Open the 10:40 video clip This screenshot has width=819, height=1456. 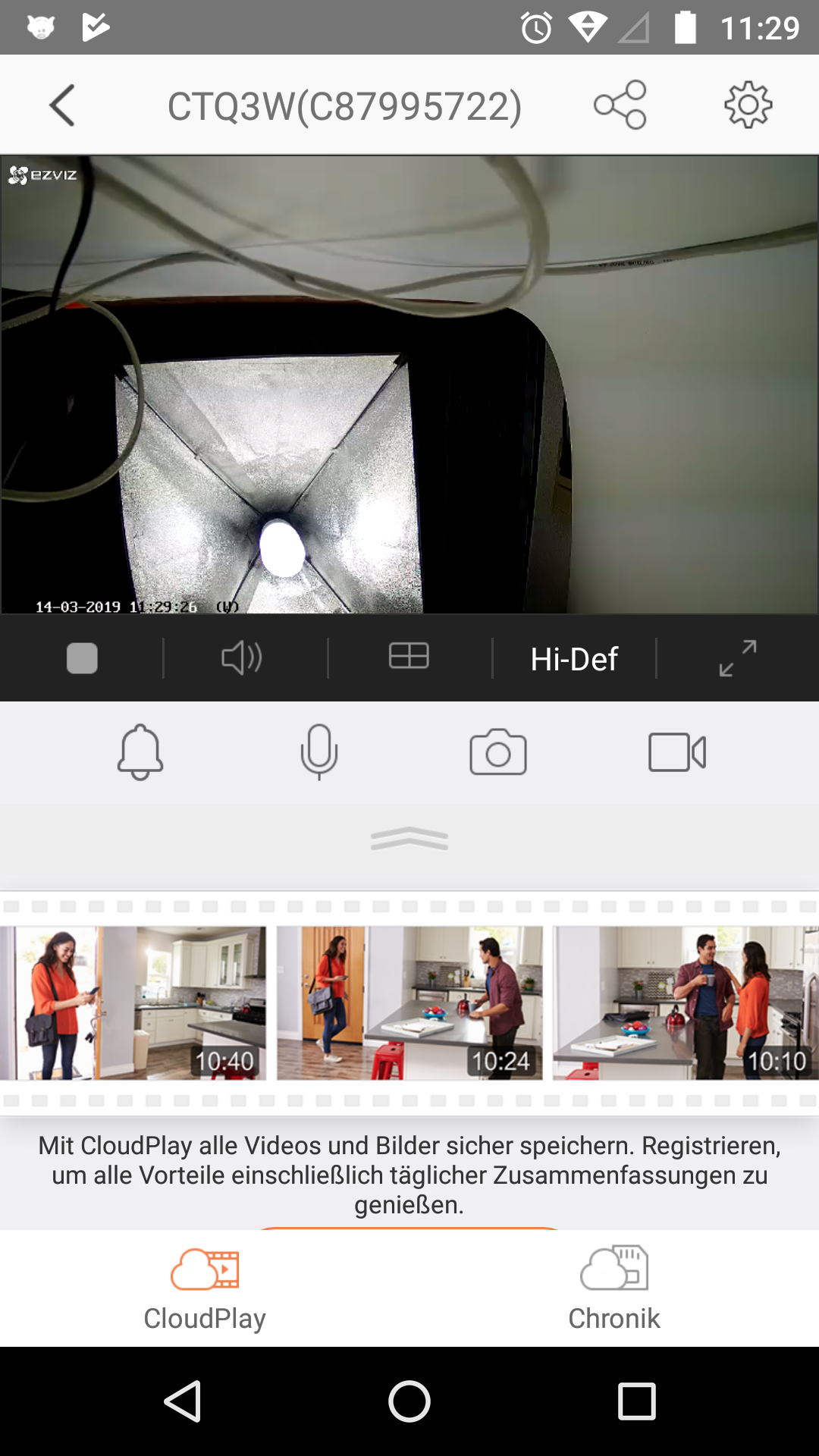(133, 1003)
